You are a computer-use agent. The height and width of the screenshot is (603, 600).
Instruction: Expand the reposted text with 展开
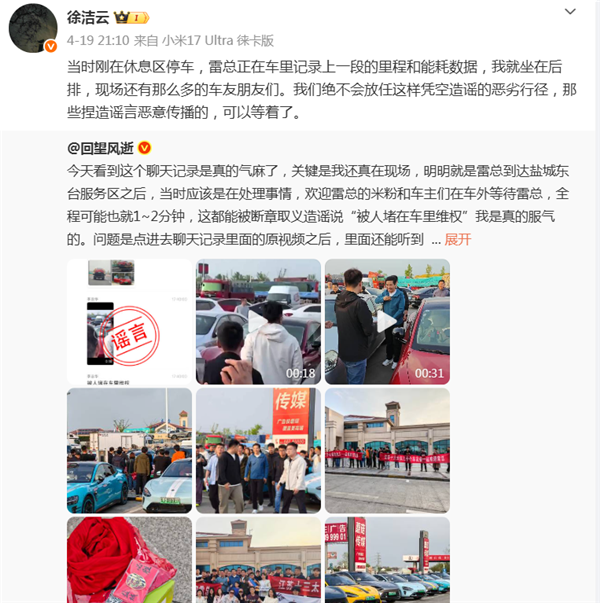[457, 239]
